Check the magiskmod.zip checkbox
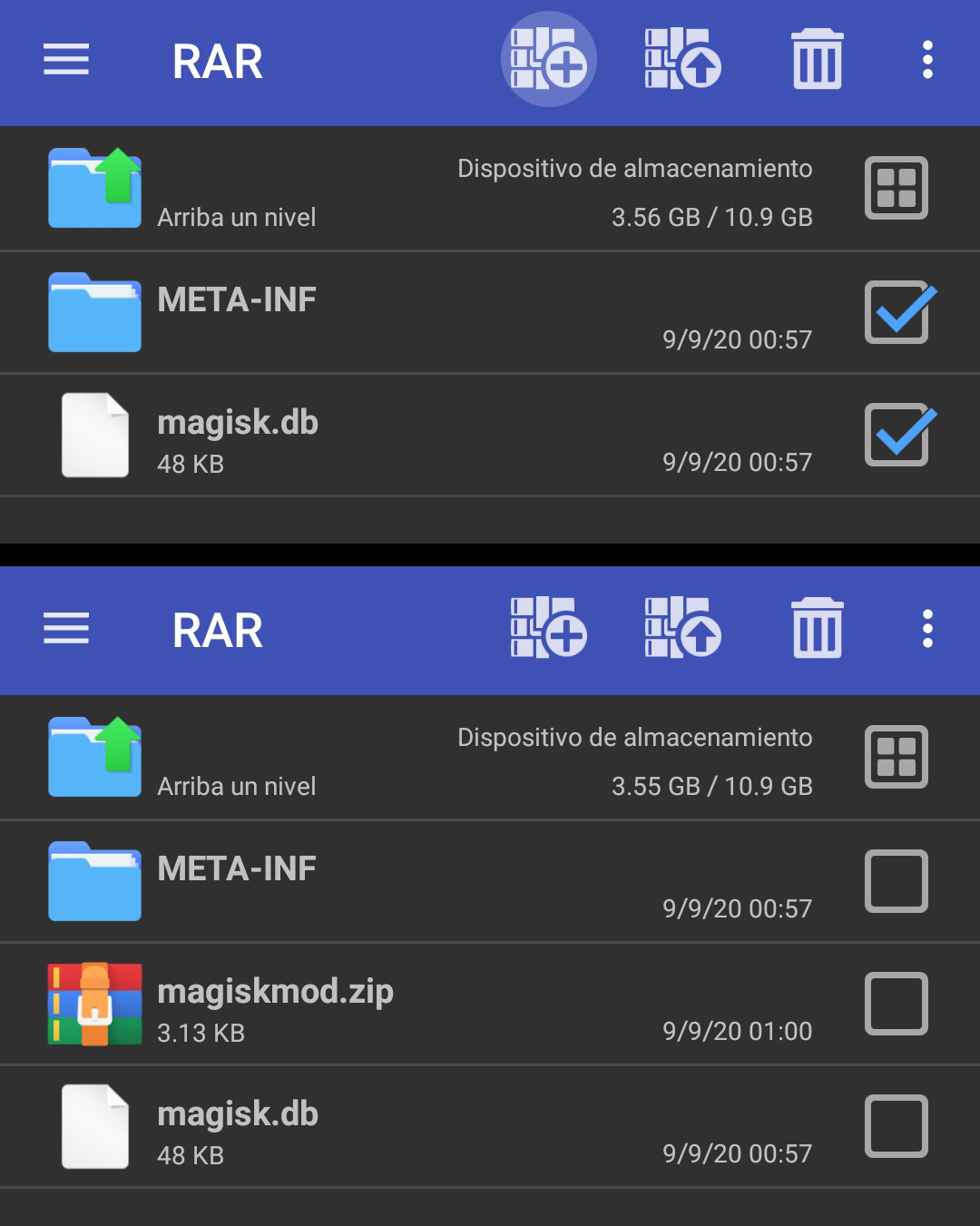 896,1003
